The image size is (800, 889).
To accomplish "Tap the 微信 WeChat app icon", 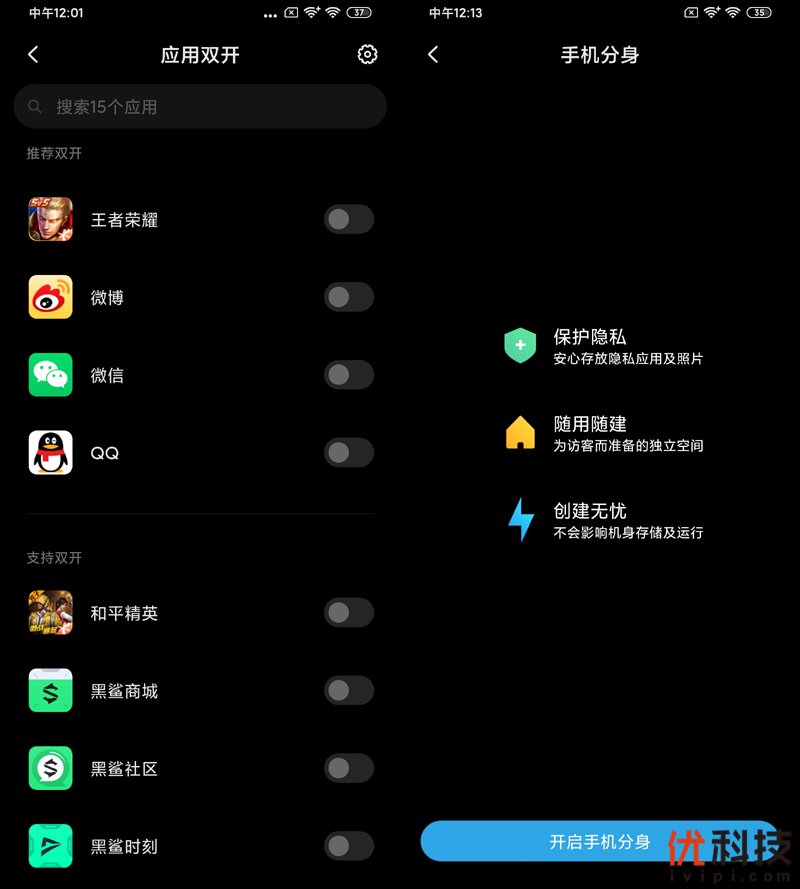I will pyautogui.click(x=50, y=375).
